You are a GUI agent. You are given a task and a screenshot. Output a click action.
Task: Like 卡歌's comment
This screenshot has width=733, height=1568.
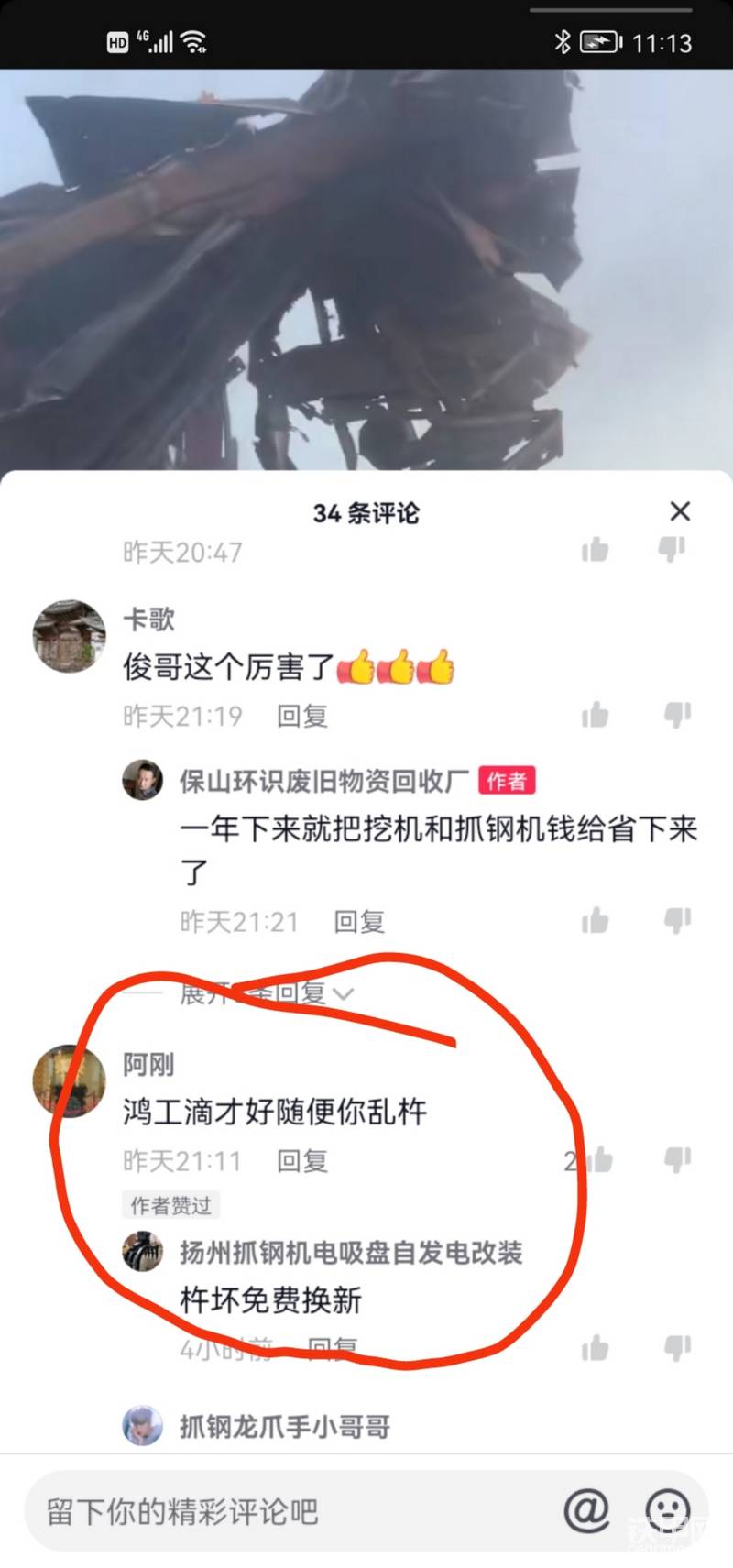click(595, 715)
